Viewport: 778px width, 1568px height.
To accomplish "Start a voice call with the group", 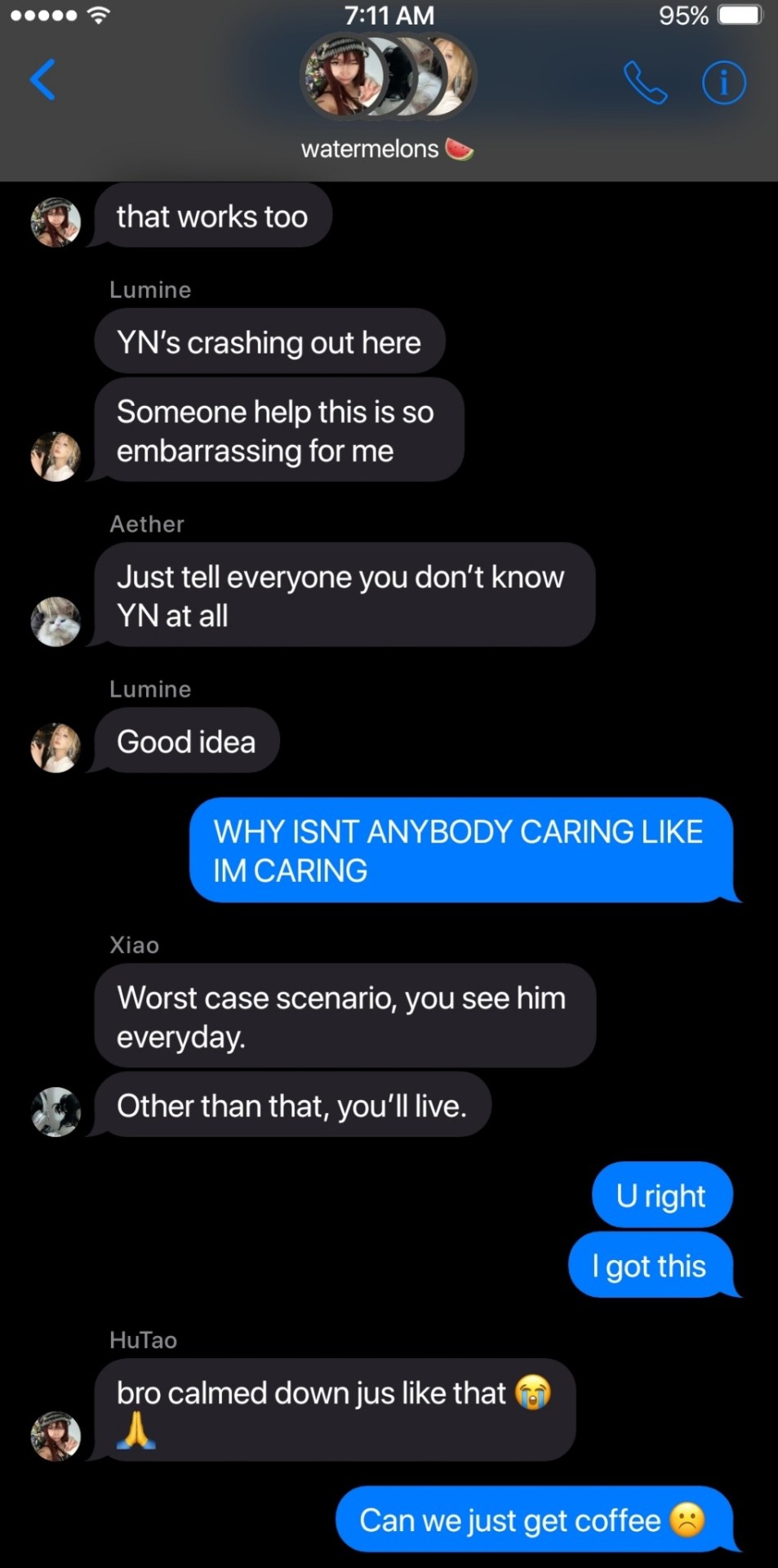I will [x=645, y=82].
